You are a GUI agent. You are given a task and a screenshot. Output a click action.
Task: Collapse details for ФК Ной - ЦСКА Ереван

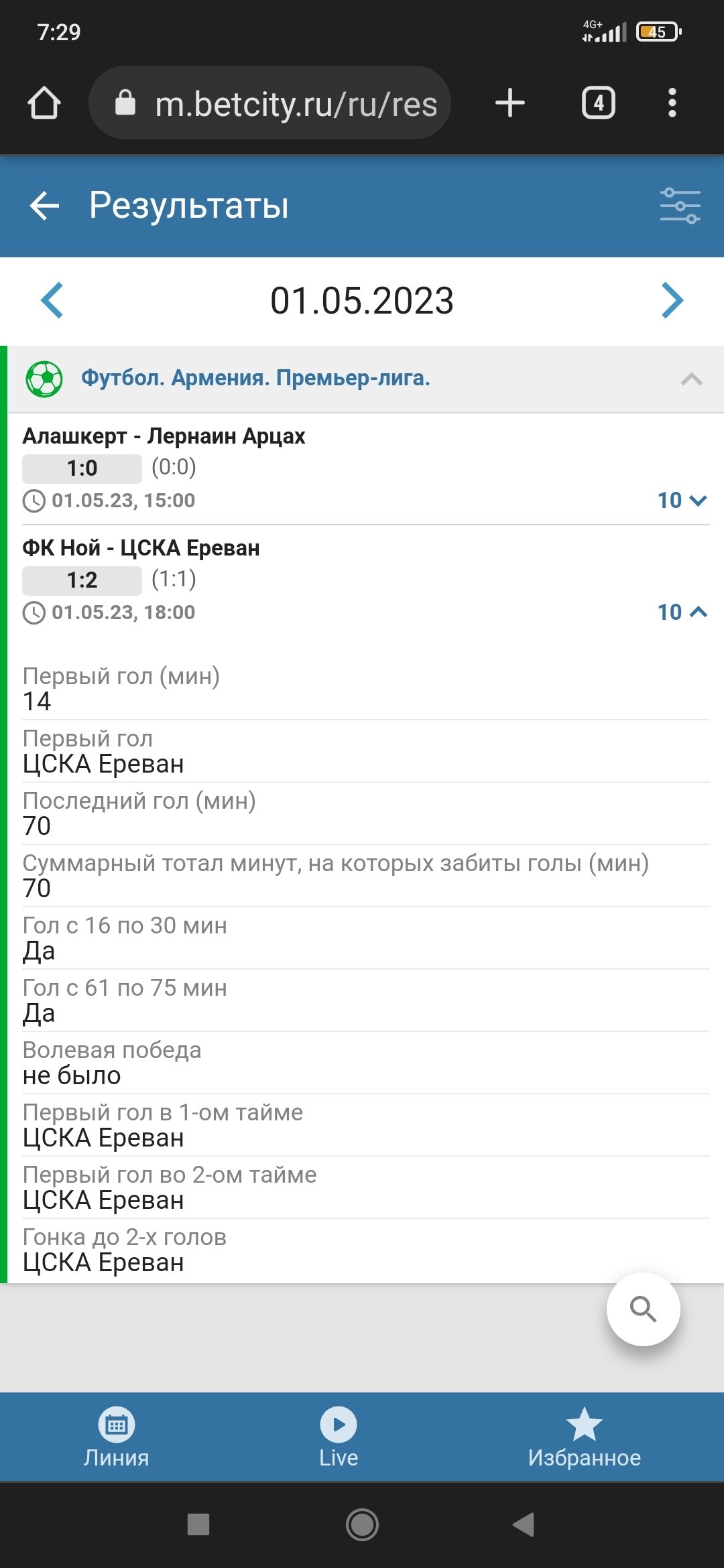[x=682, y=612]
